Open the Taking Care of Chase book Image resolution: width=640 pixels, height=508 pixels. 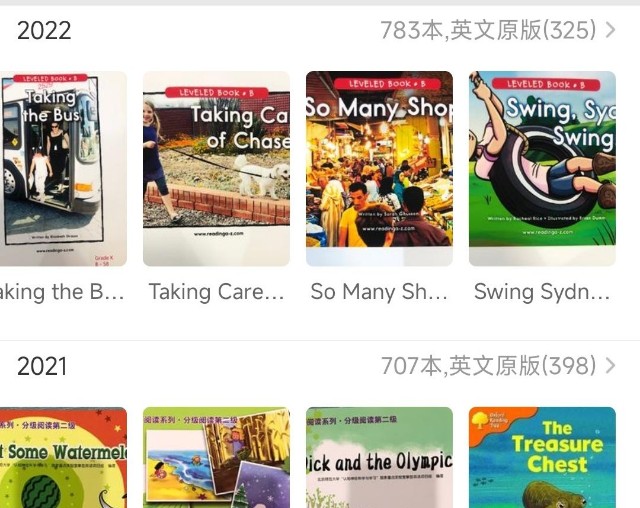[216, 168]
